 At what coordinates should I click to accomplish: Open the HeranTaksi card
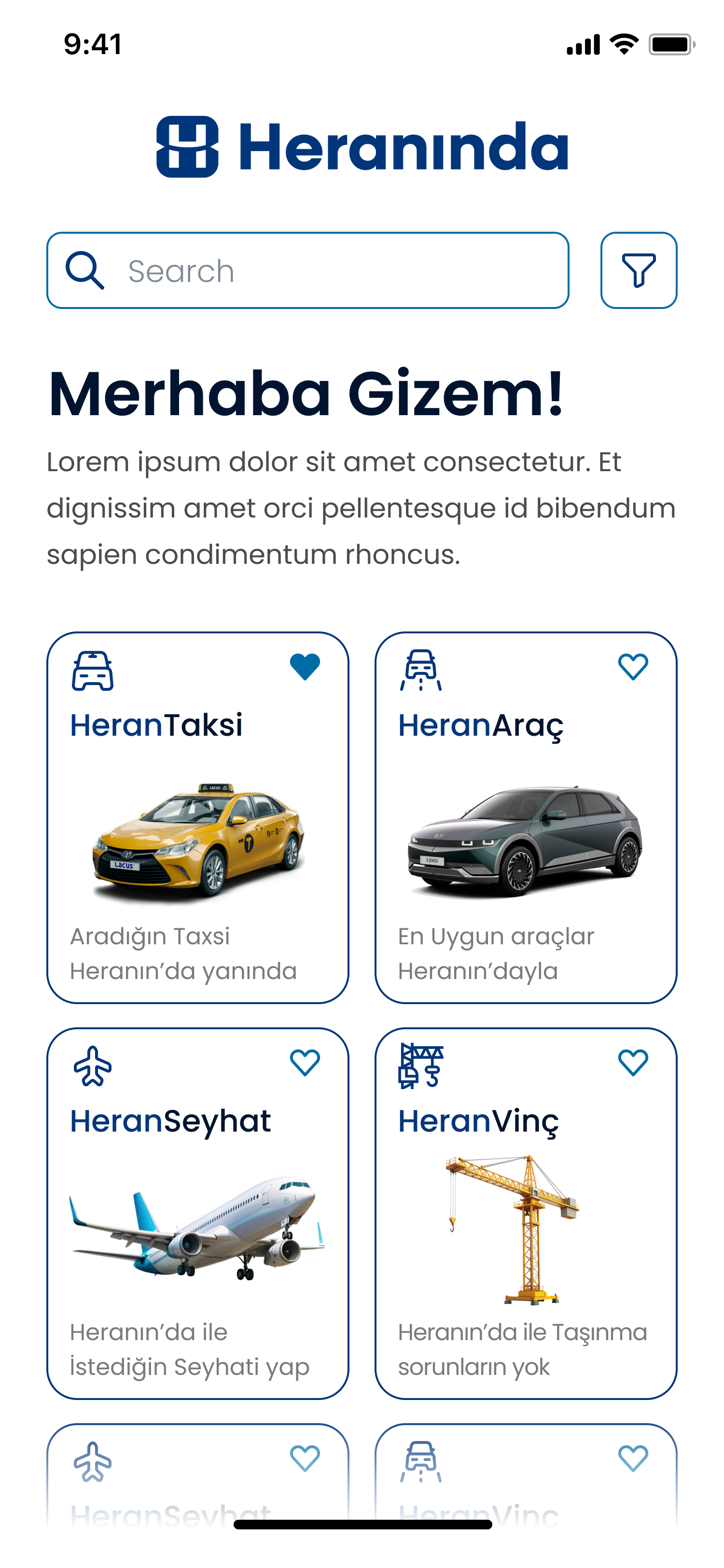(198, 817)
